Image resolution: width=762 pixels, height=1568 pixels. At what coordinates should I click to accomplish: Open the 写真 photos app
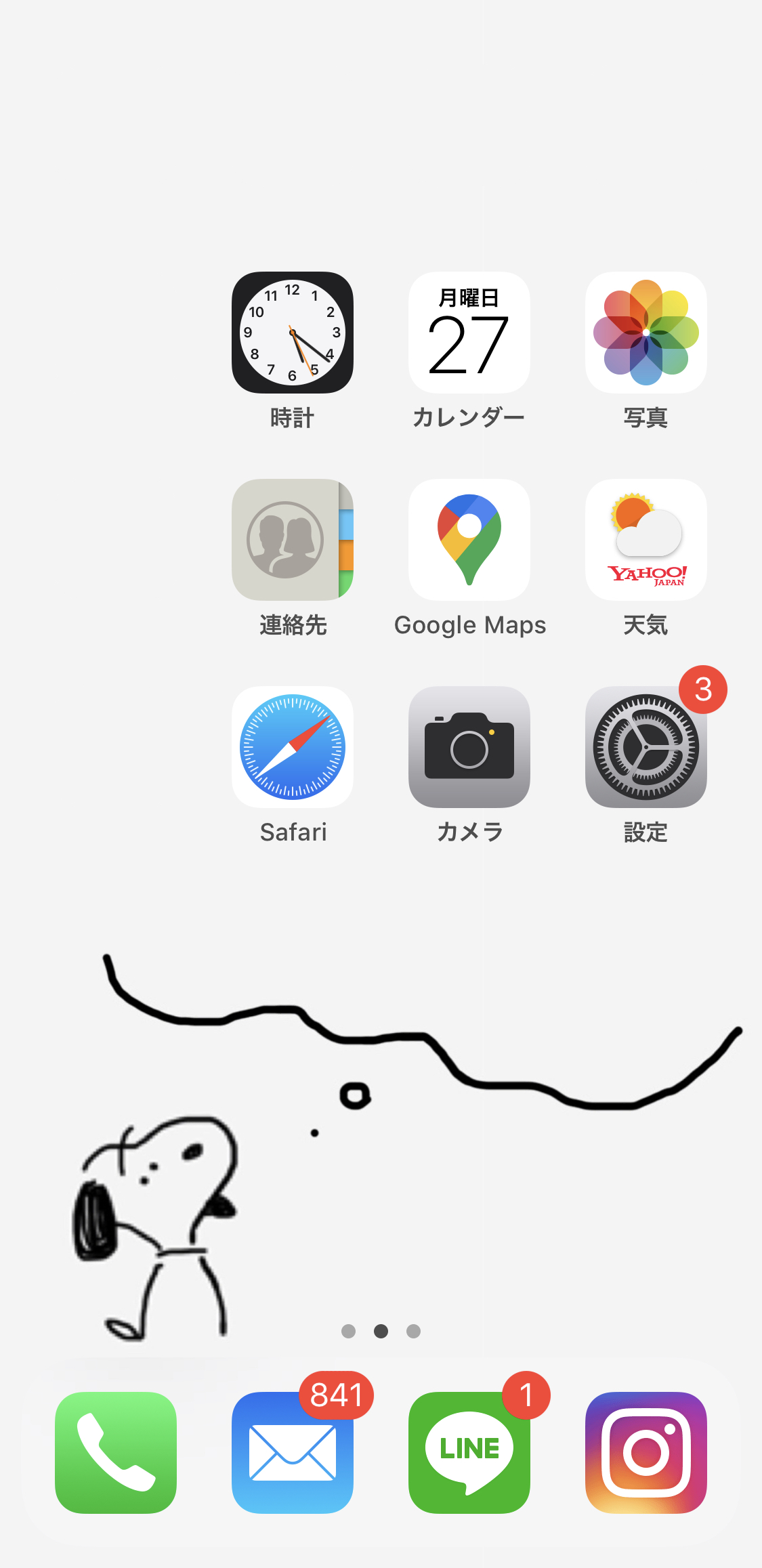[x=646, y=333]
